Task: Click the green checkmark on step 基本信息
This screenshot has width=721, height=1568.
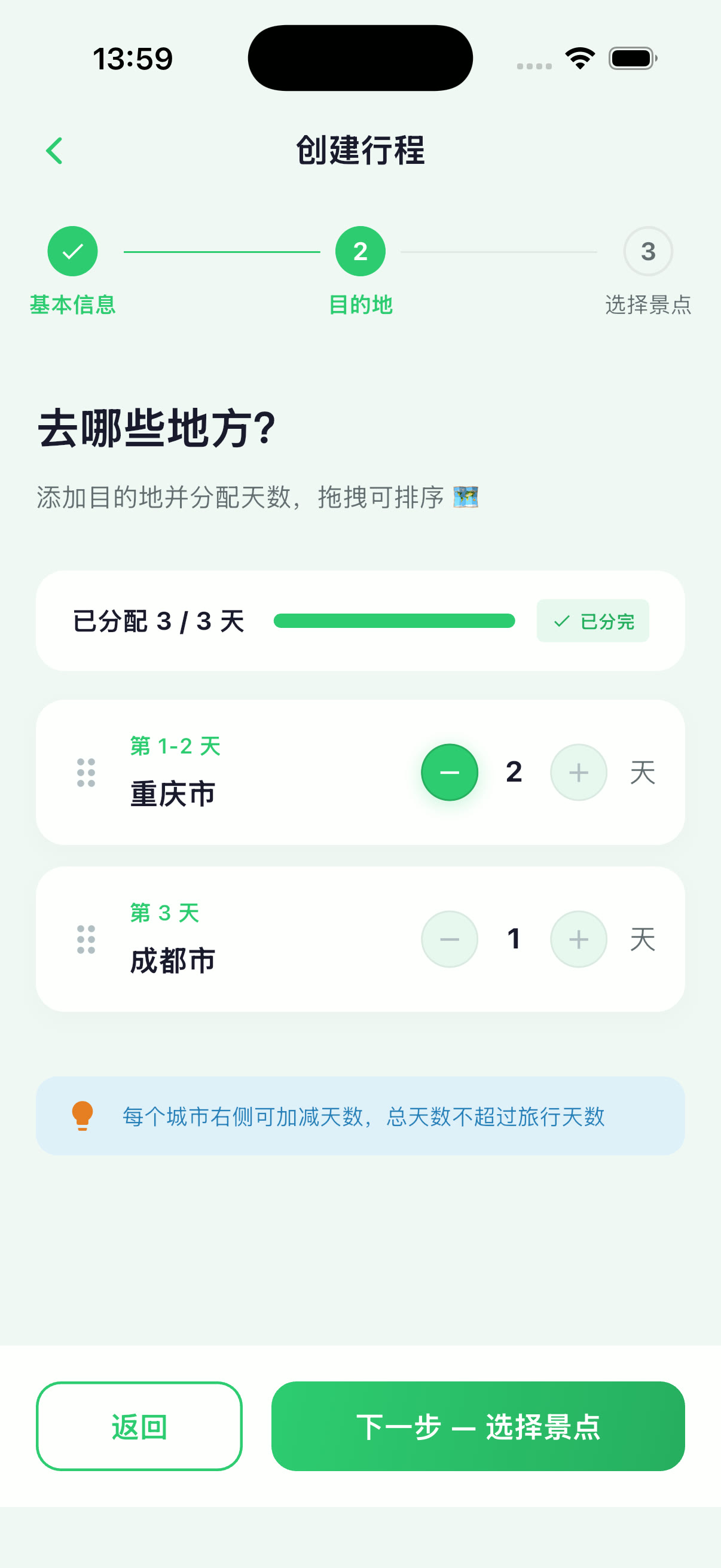Action: click(x=72, y=251)
